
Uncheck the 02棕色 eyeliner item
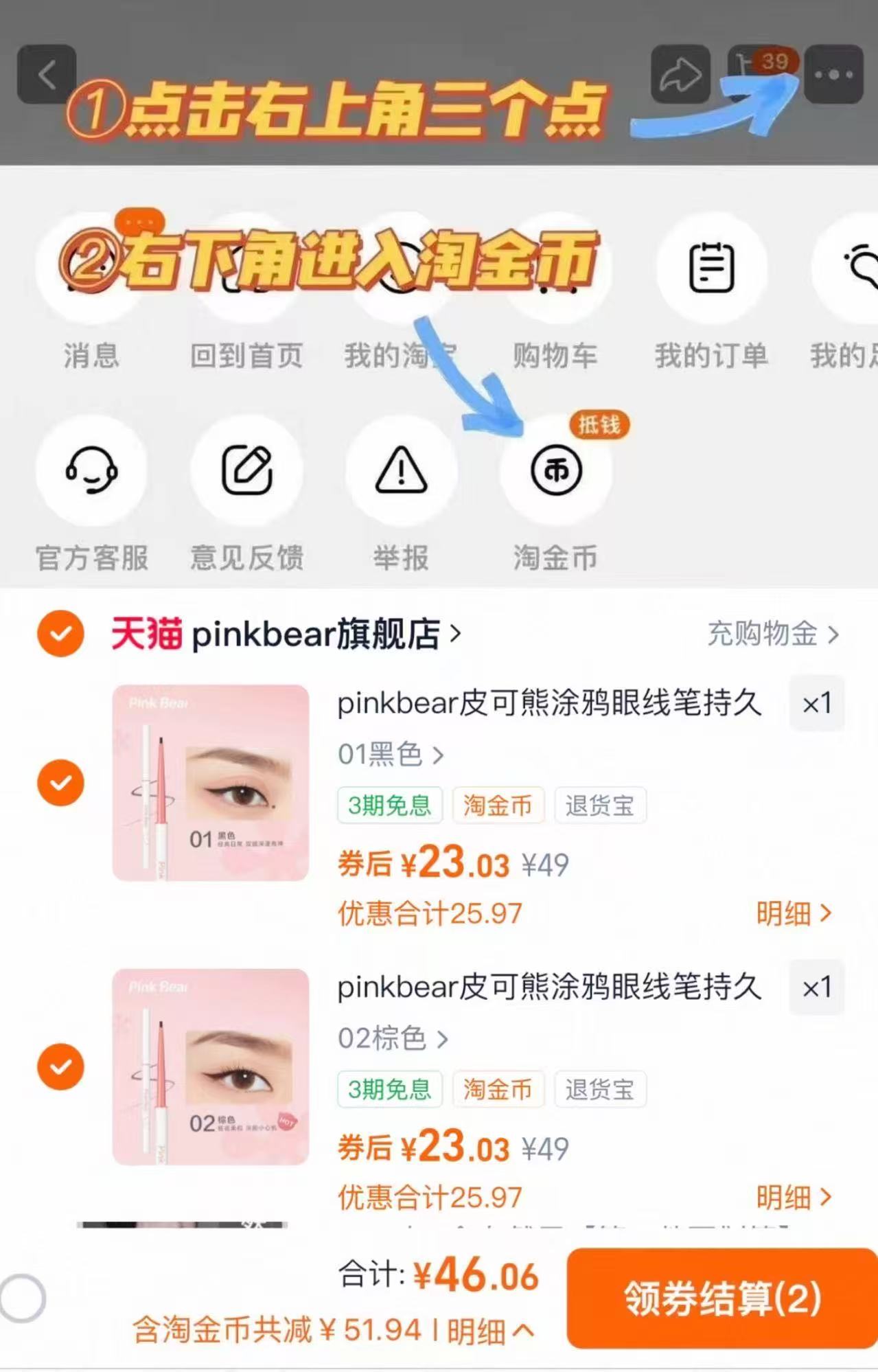(x=60, y=1066)
